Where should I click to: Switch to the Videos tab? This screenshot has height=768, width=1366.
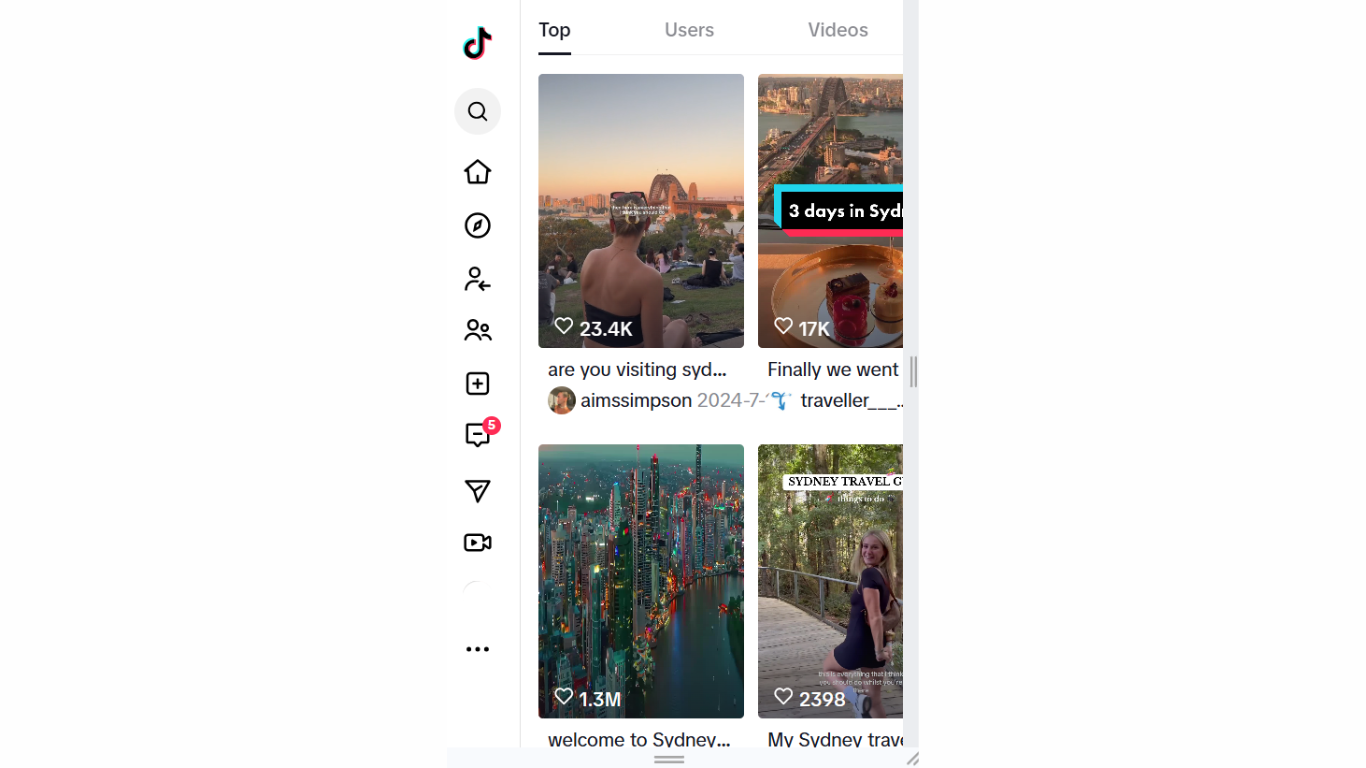coord(837,30)
